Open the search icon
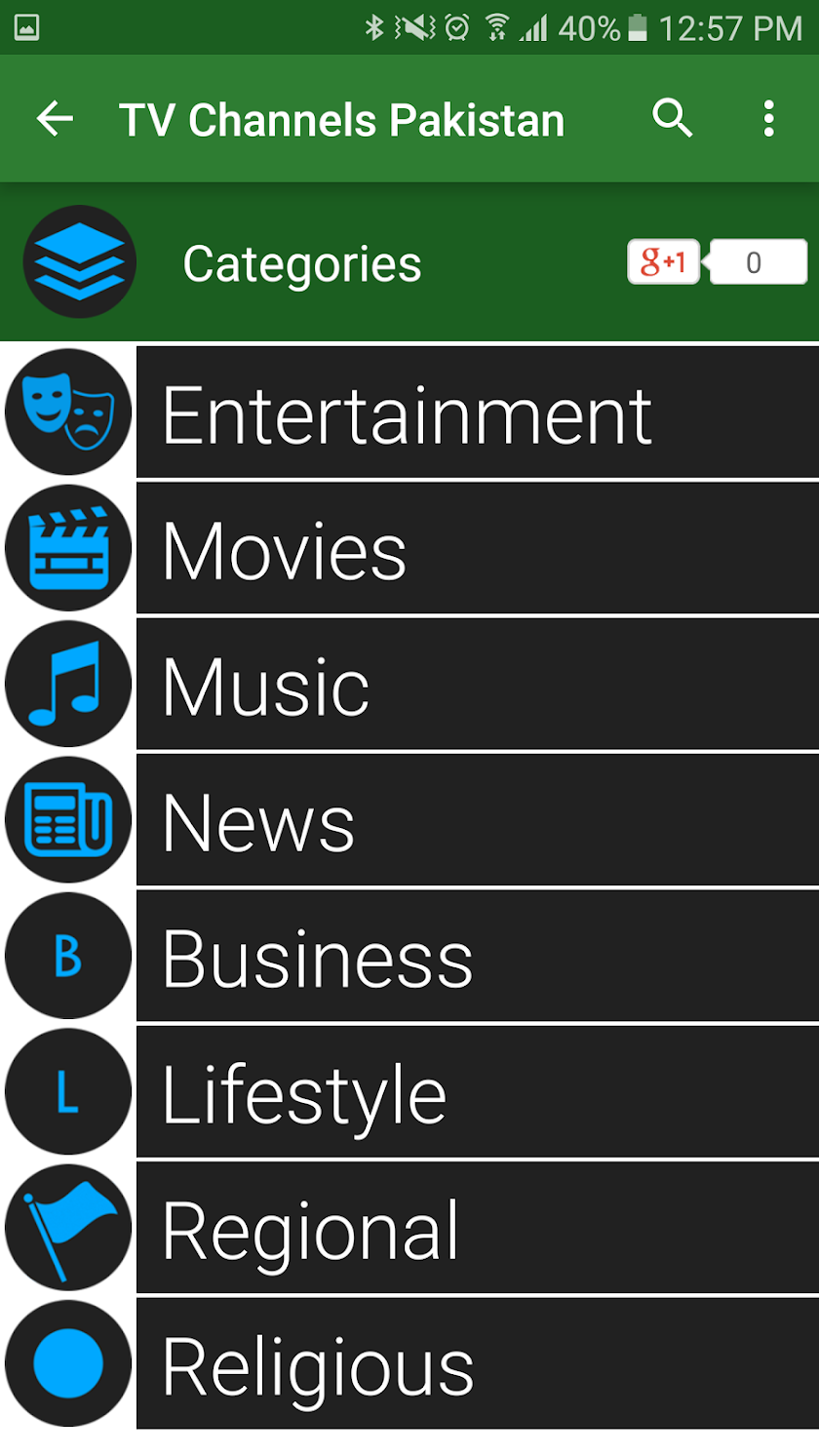Screen dimensions: 819x1456 (672, 119)
